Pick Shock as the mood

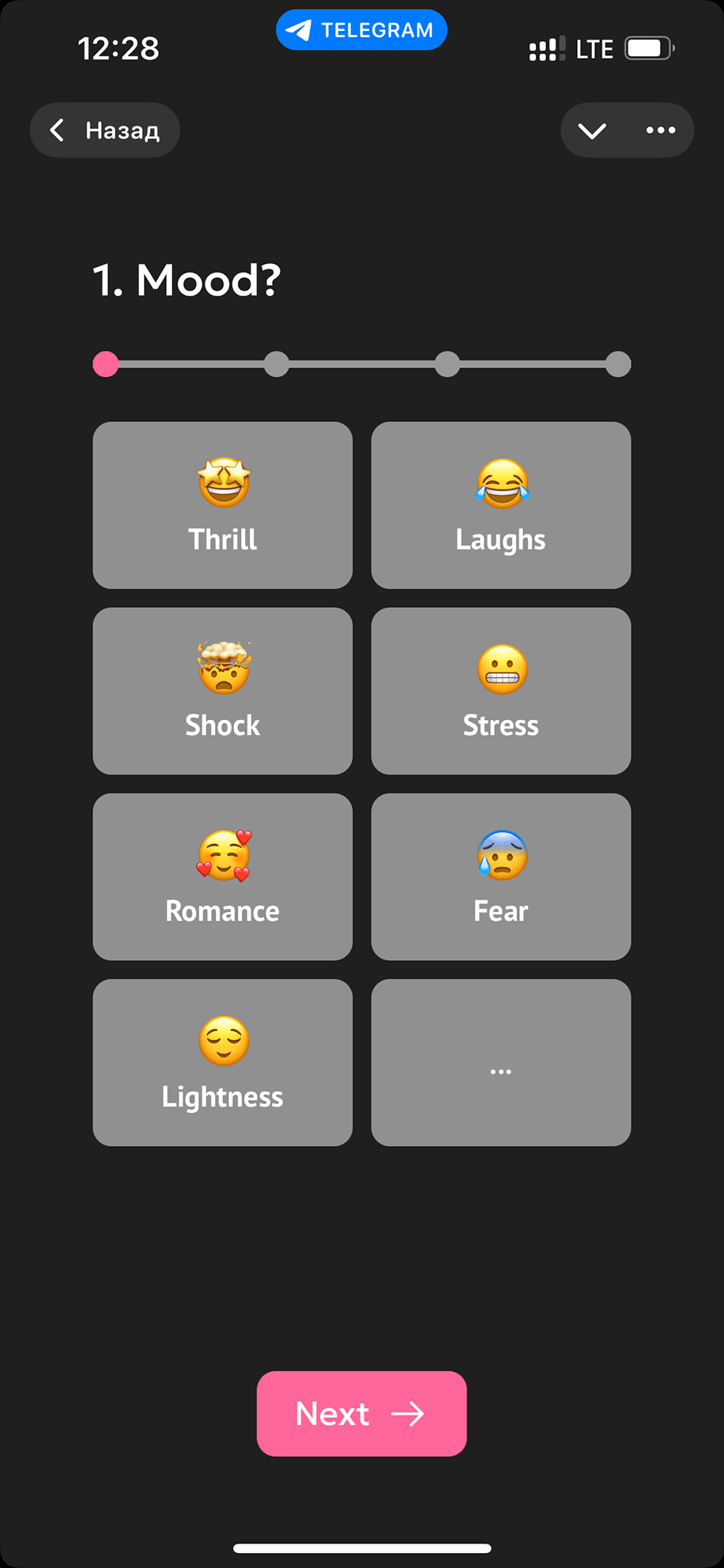tap(223, 691)
